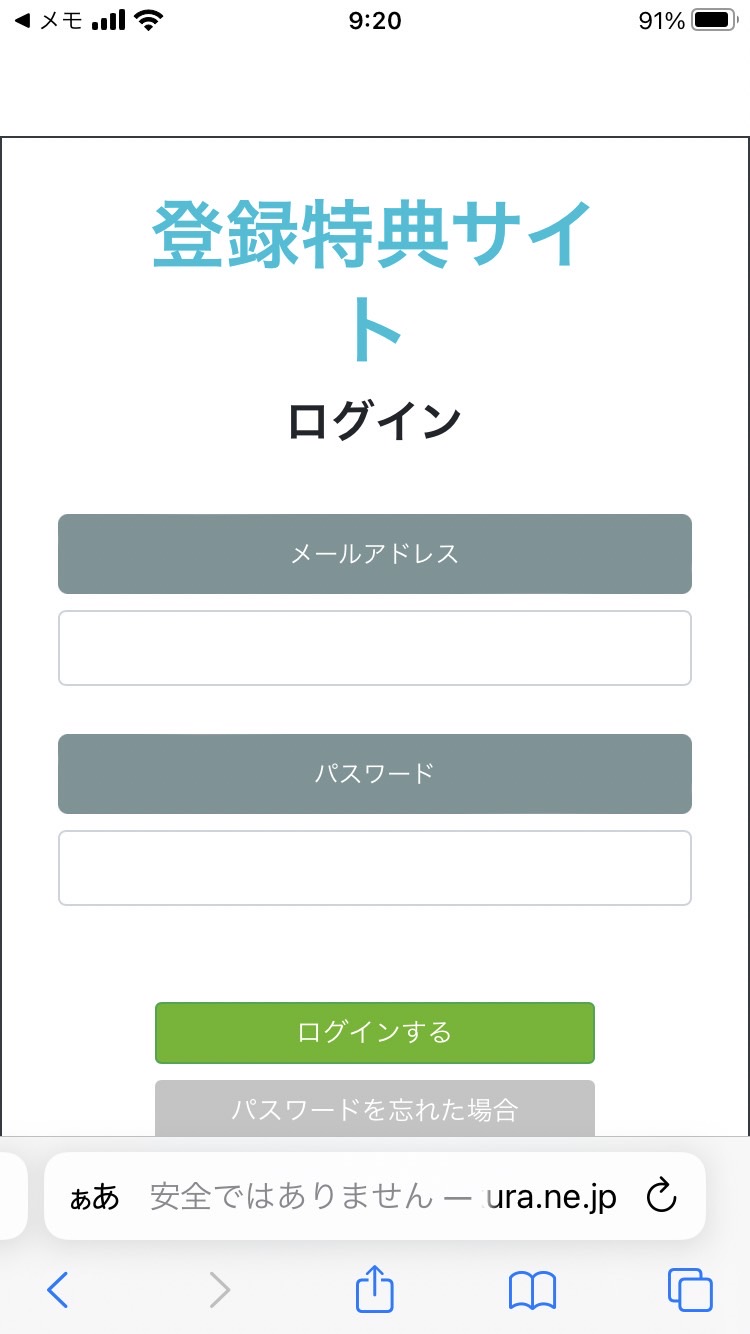Reload the page in Safari

pyautogui.click(x=662, y=1196)
